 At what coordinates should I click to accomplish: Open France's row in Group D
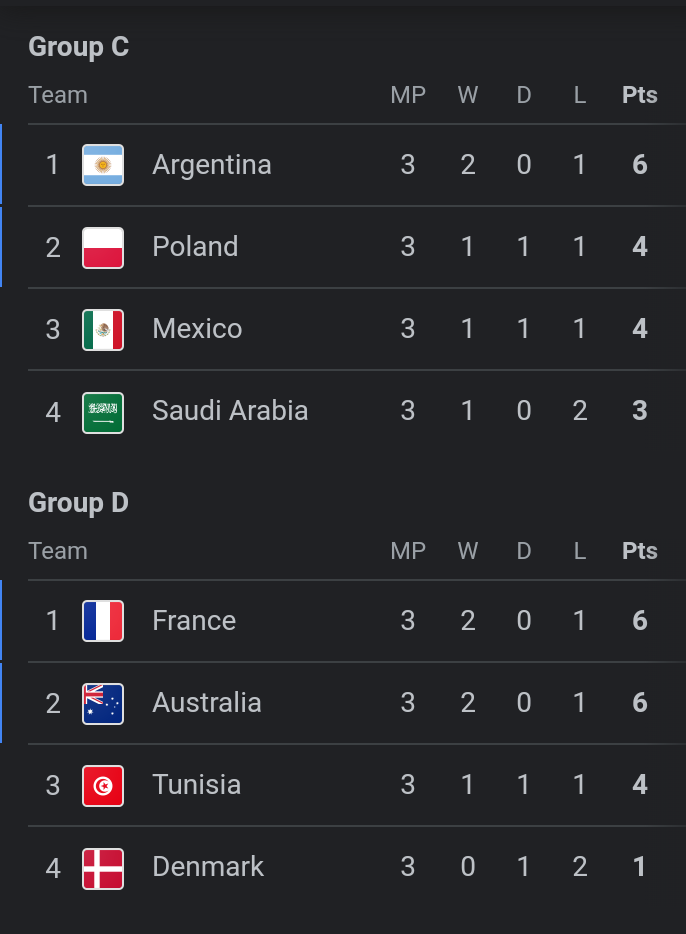(x=194, y=621)
